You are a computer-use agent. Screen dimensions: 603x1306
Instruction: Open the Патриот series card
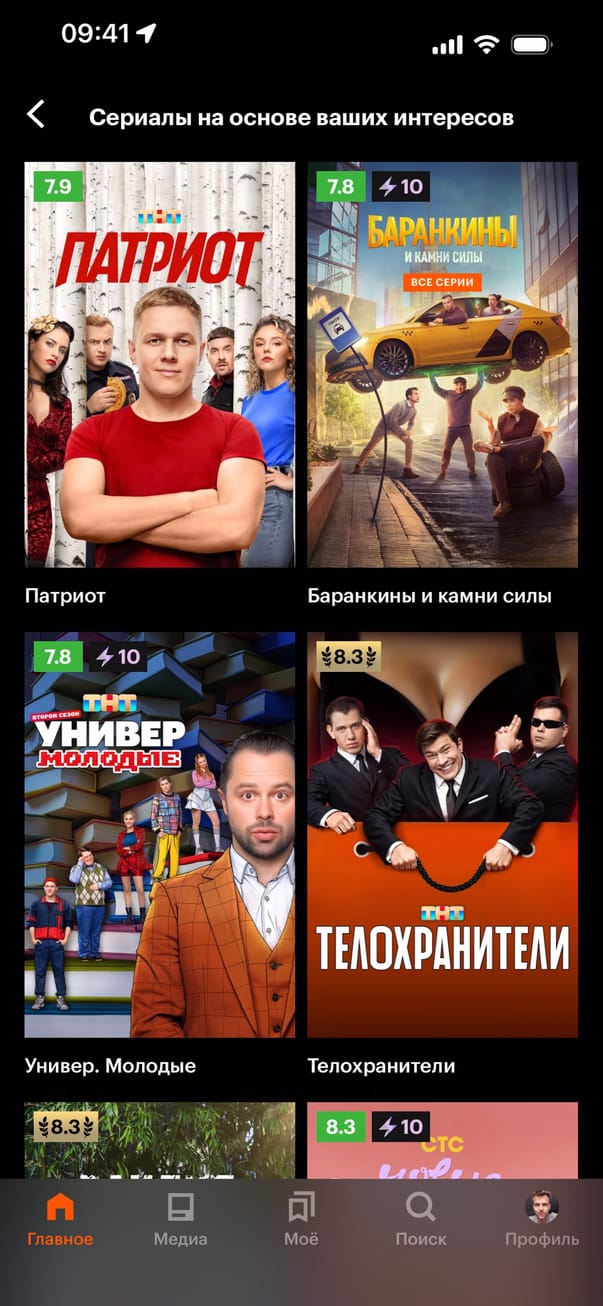point(160,365)
